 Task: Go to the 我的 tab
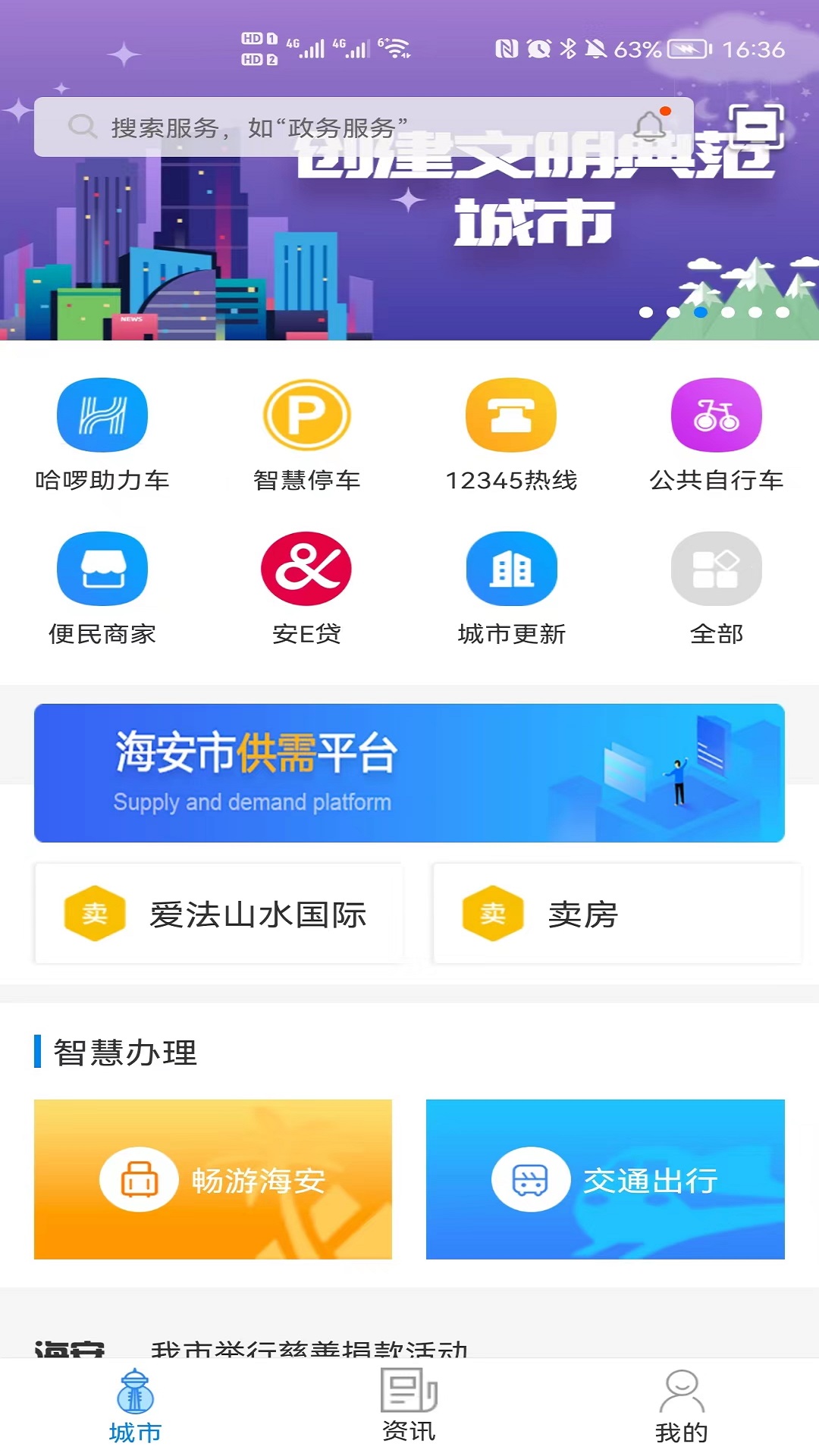pos(682,1407)
